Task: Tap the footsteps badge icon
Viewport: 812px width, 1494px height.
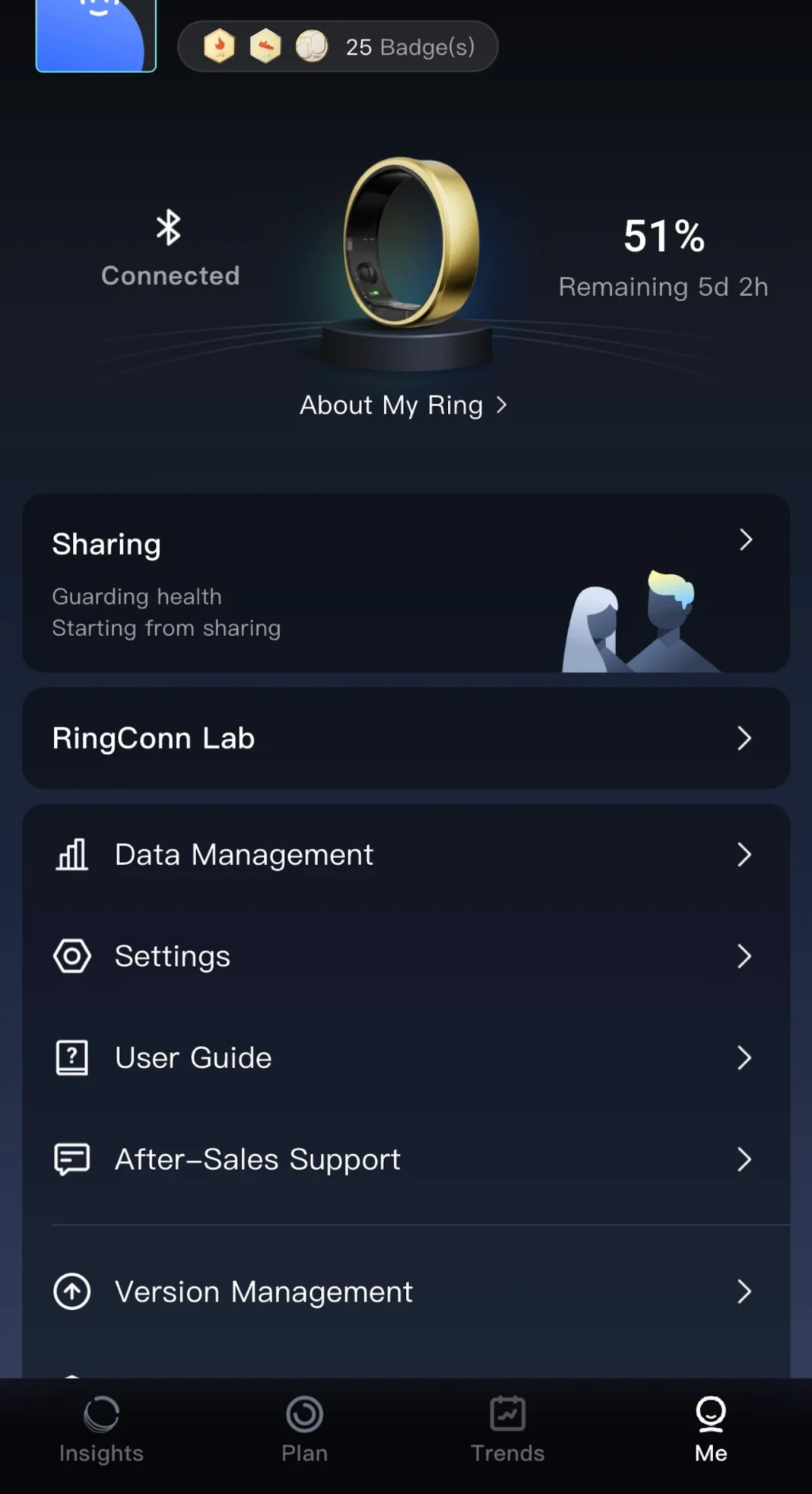Action: coord(312,46)
